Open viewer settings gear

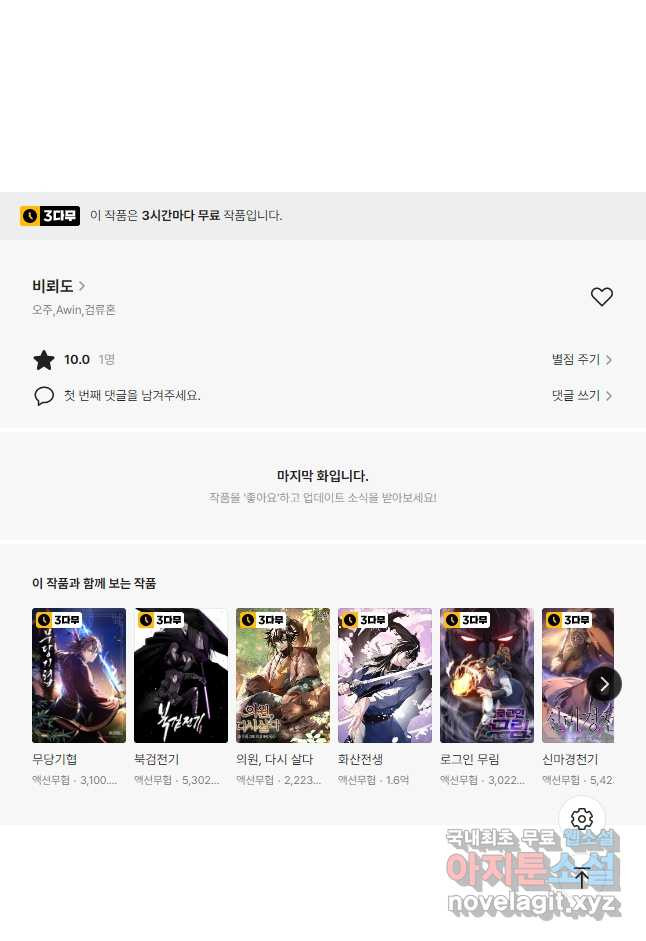pyautogui.click(x=582, y=820)
